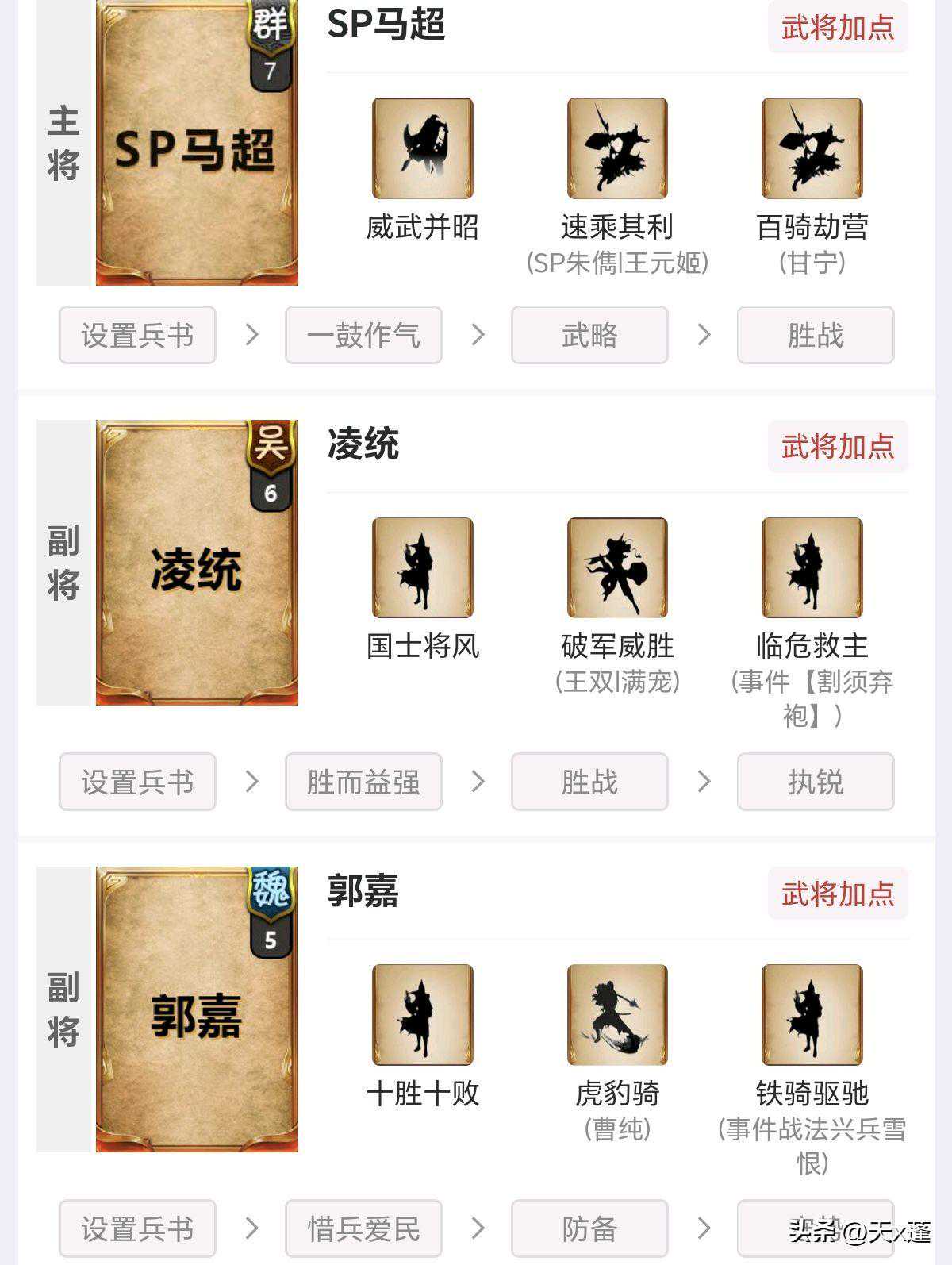Tap 设置兵书 under 凌统
Screen dimensions: 952x1265
coord(137,782)
